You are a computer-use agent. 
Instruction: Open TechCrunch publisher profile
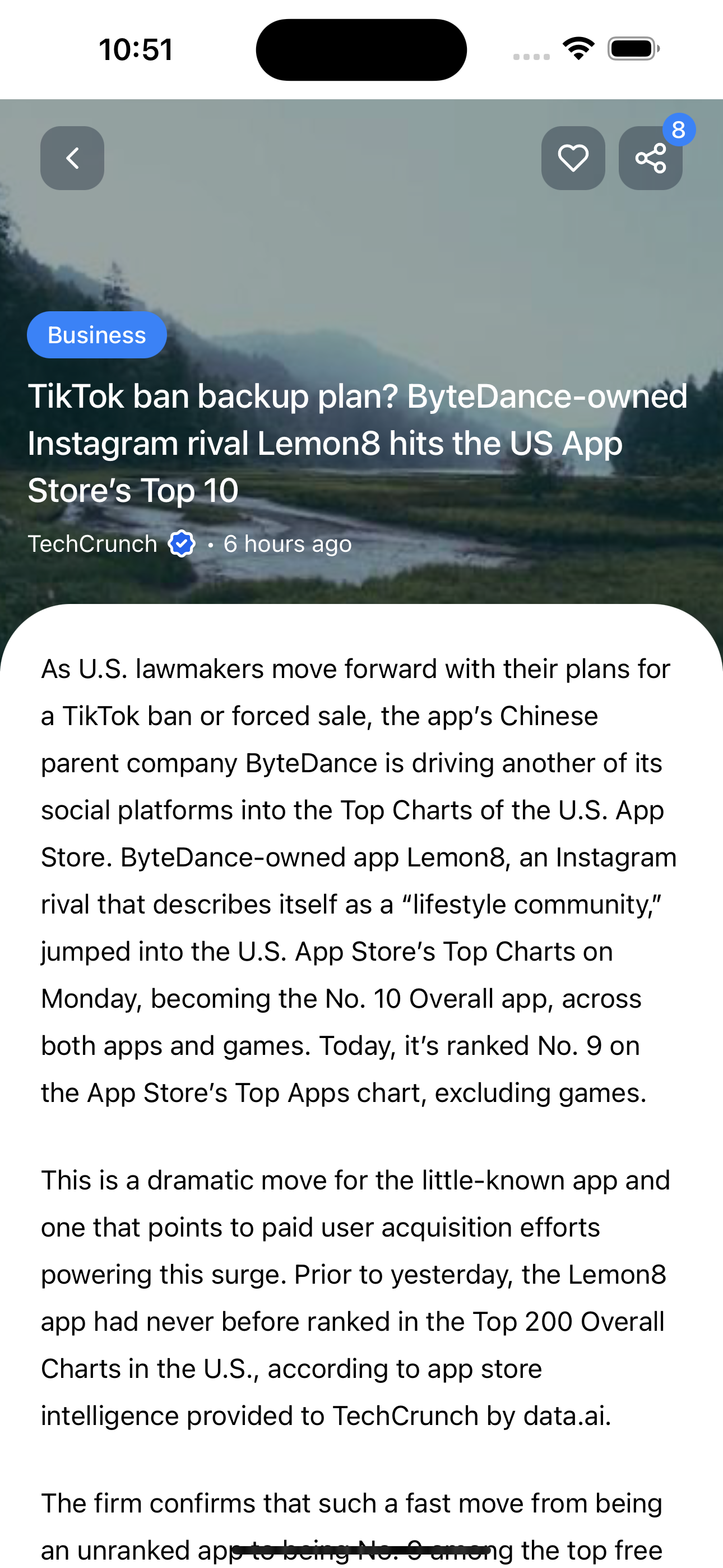point(92,543)
